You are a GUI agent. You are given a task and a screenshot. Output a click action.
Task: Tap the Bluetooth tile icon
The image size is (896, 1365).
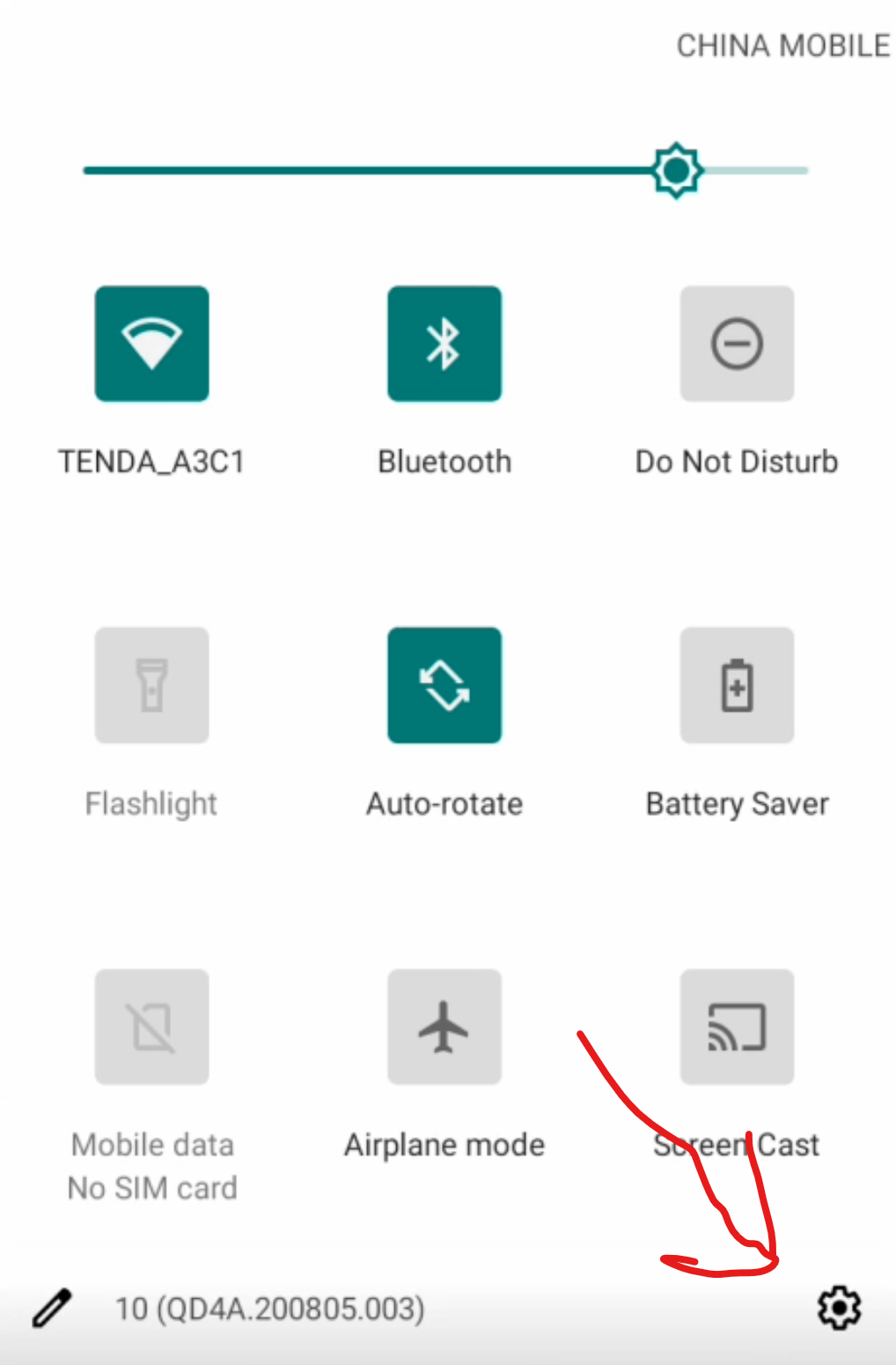click(x=444, y=343)
